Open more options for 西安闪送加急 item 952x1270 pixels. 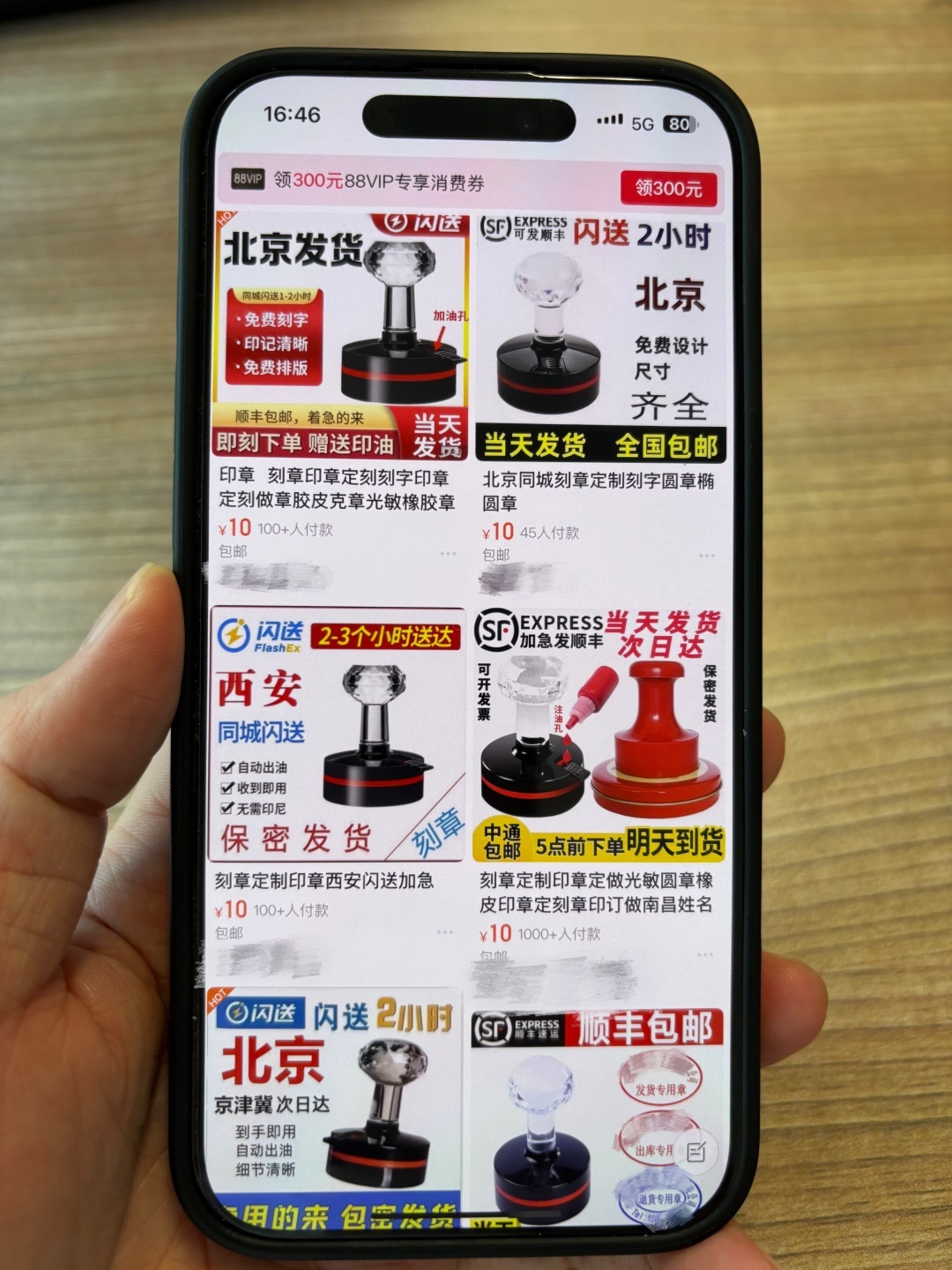444,932
